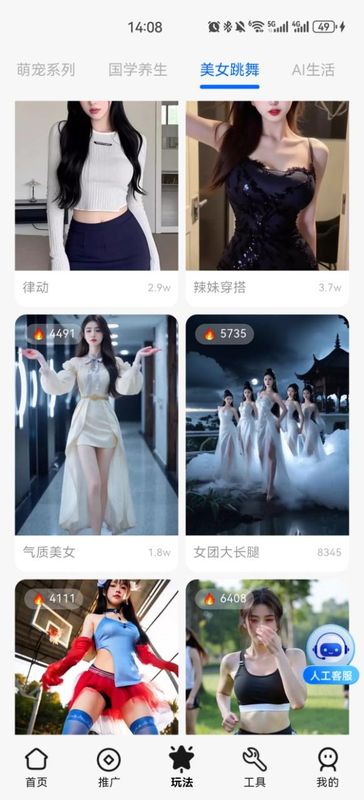Open the 女团大长腿 template card
The image size is (364, 800).
(267, 442)
